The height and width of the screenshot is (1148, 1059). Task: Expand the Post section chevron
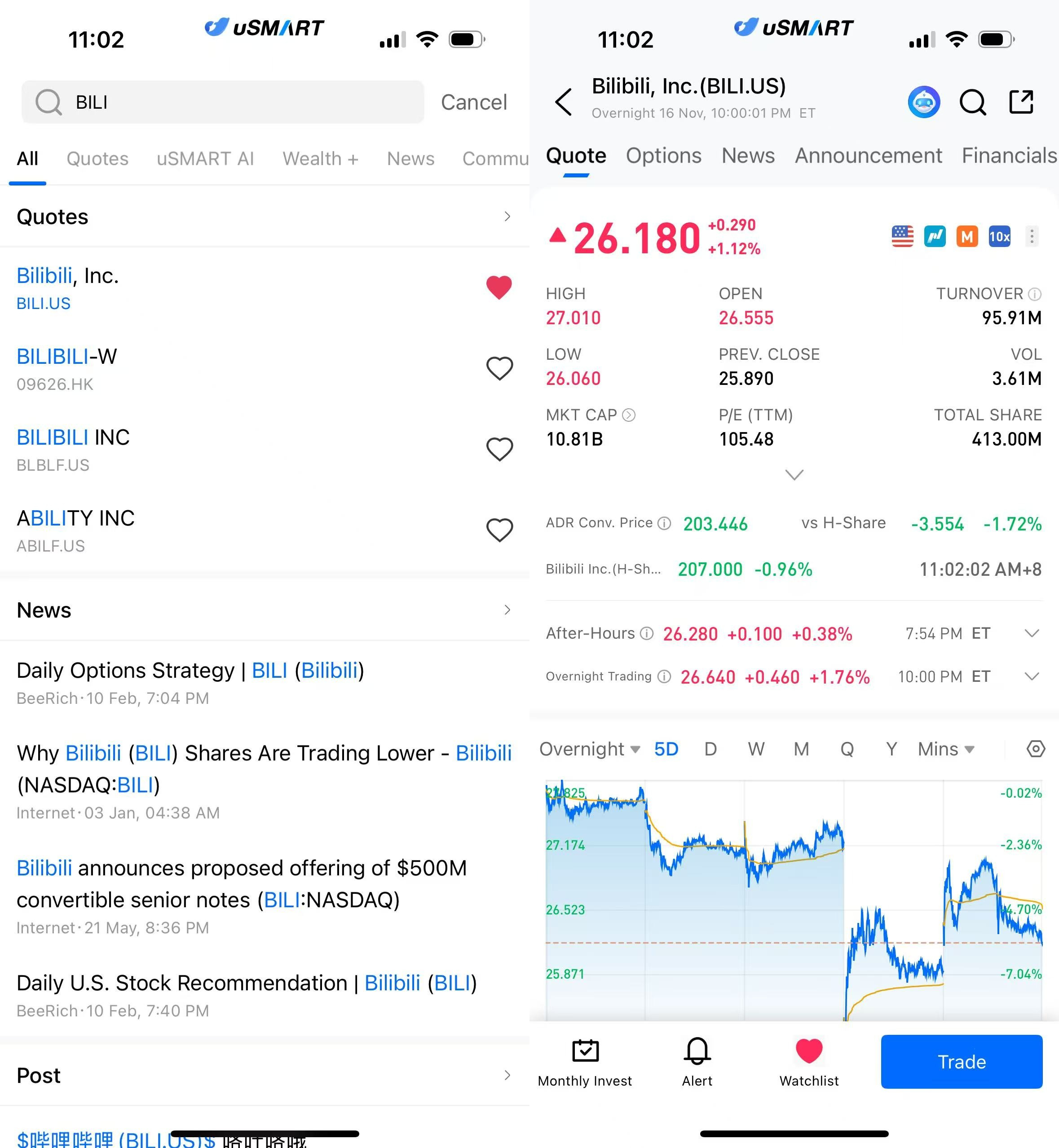pyautogui.click(x=507, y=1075)
